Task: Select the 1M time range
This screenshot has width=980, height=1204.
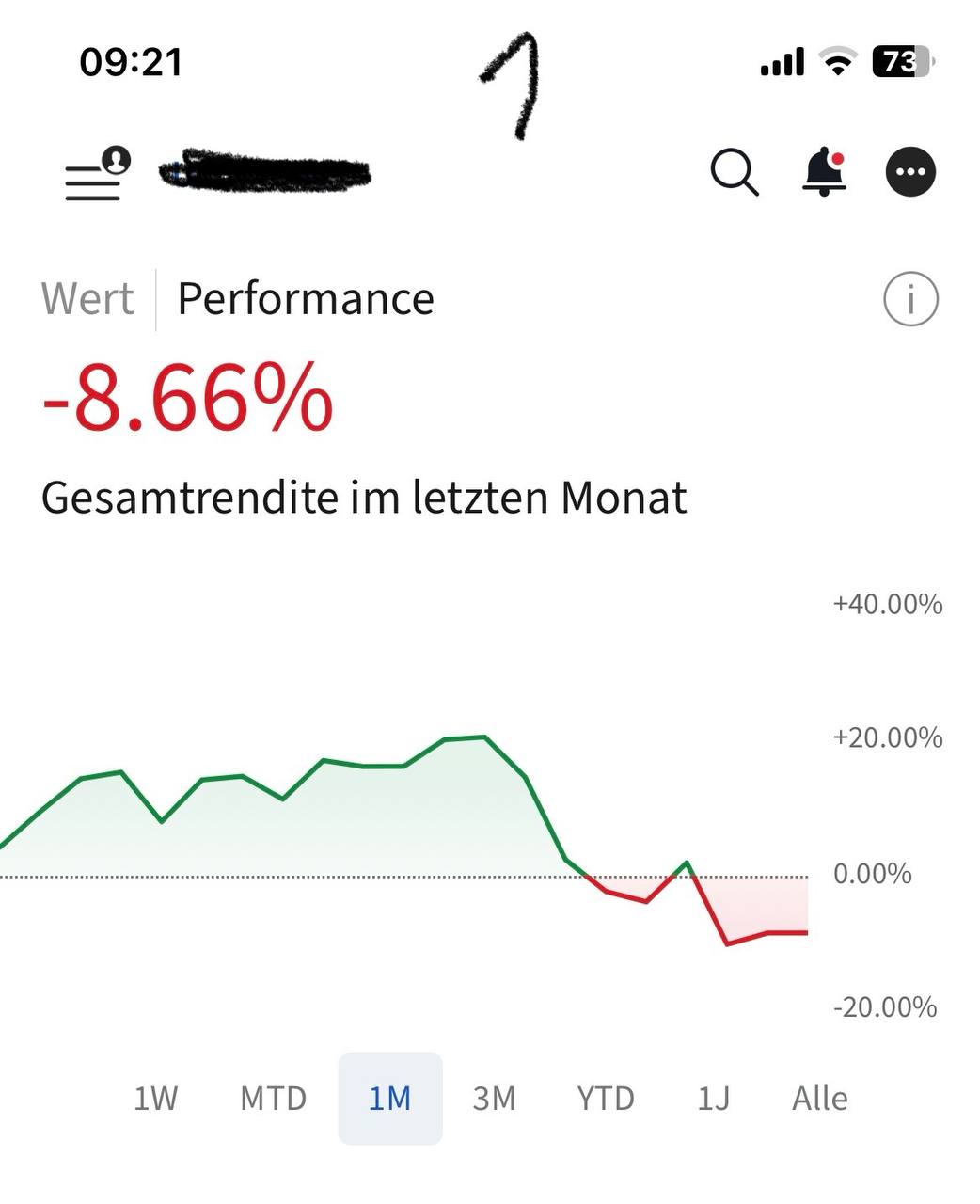Action: [389, 1098]
